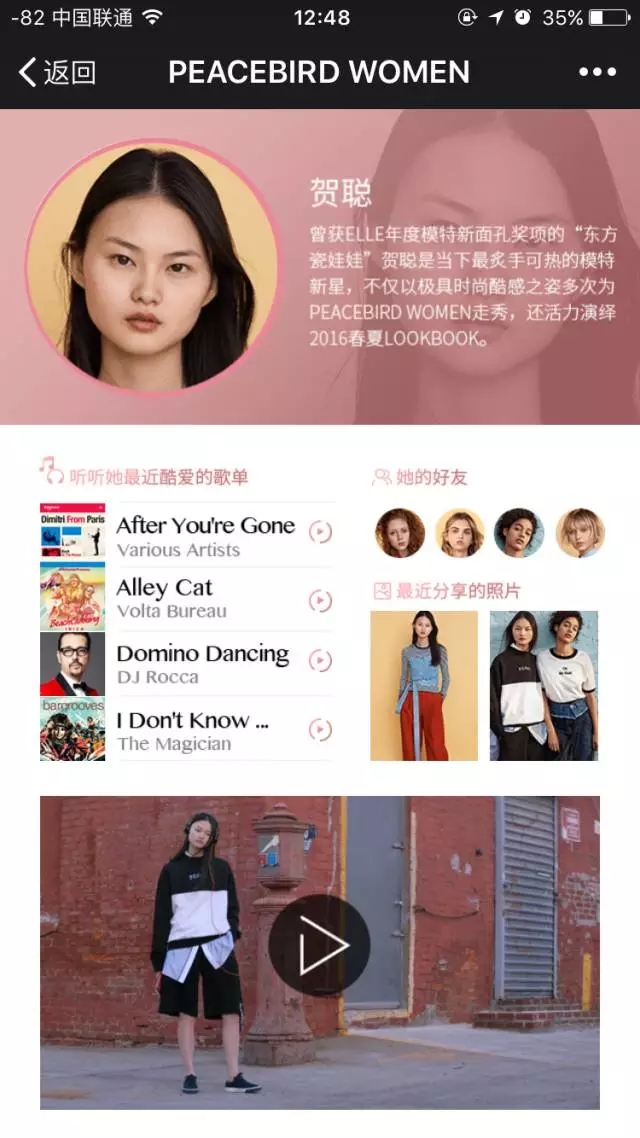Play I Don't Know by The Magician
The height and width of the screenshot is (1138, 640).
click(320, 730)
